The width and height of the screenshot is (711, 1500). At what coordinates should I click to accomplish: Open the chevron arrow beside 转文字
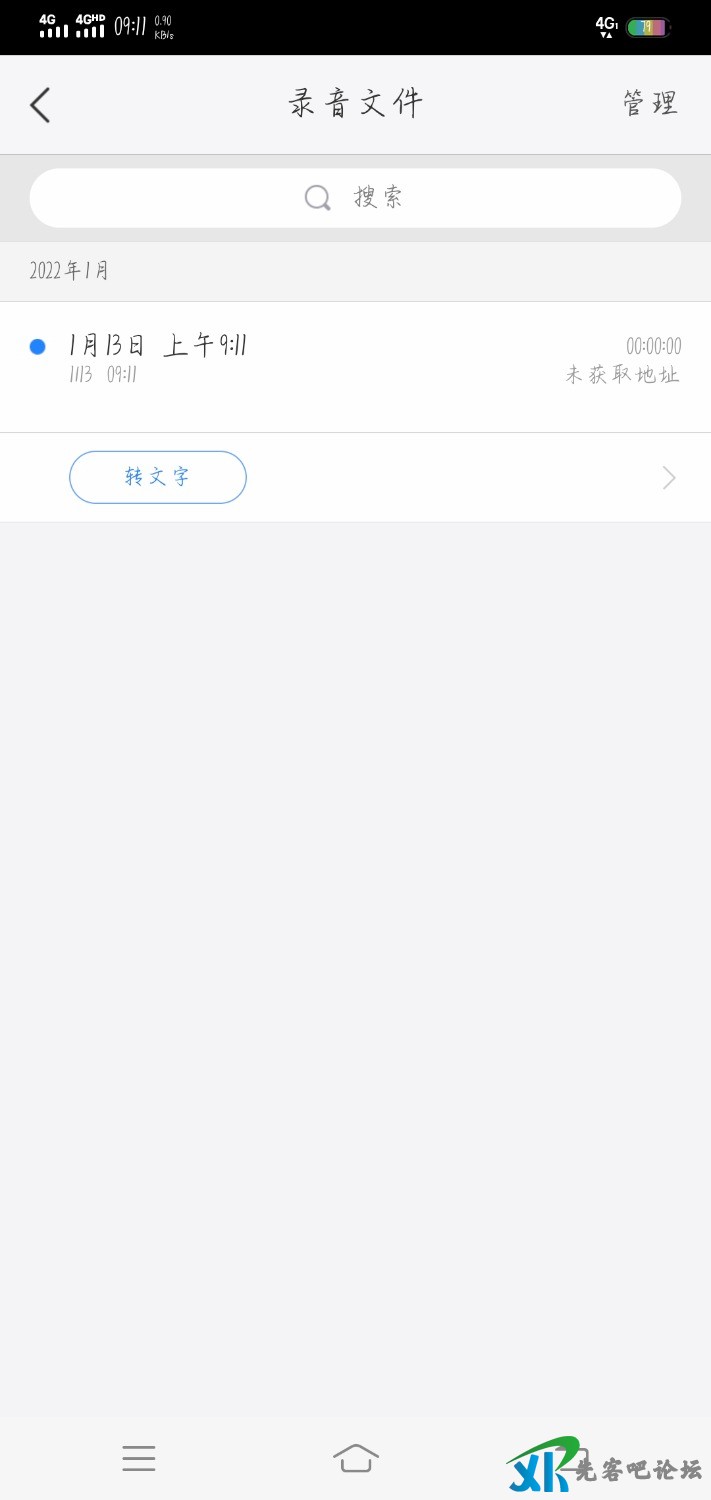point(669,478)
